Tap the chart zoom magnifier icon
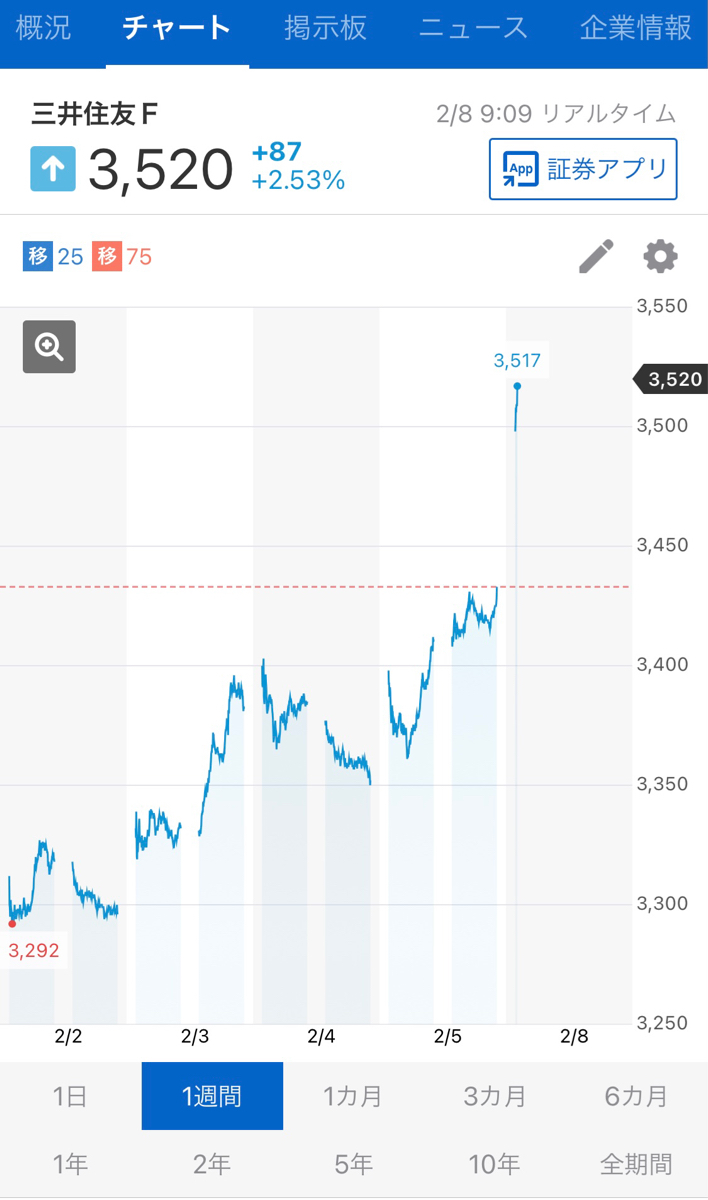Viewport: 708px width, 1200px height. point(49,347)
